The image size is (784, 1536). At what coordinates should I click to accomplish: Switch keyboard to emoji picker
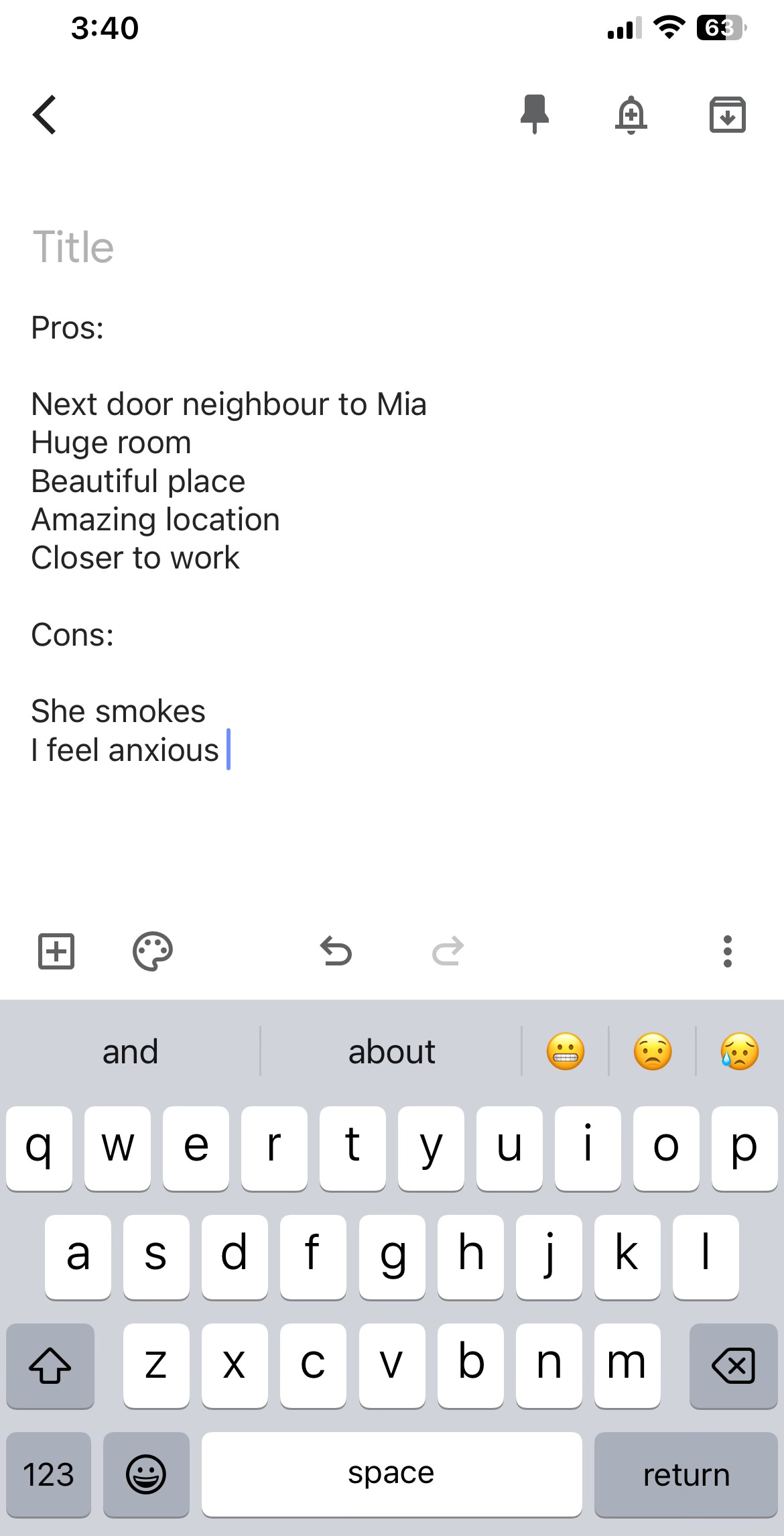click(146, 1474)
